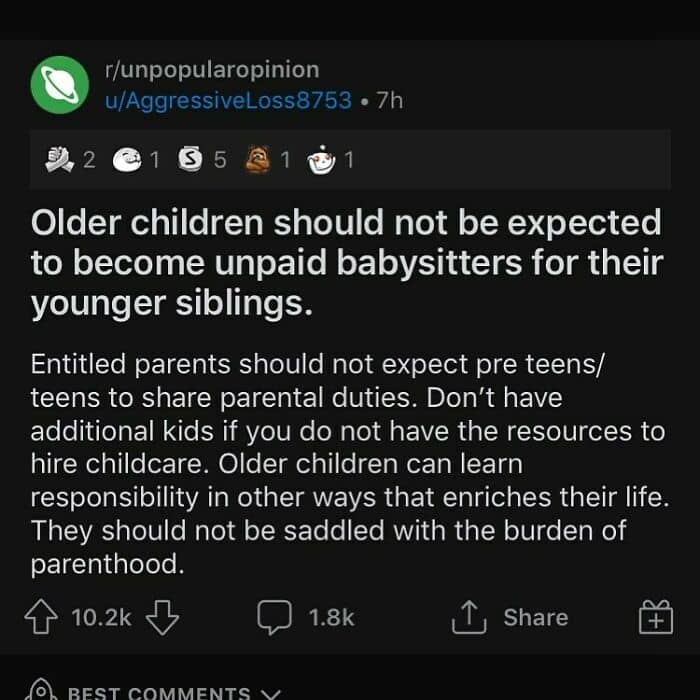Upvote the babysitters post
Viewport: 700px width, 700px height.
tap(41, 617)
